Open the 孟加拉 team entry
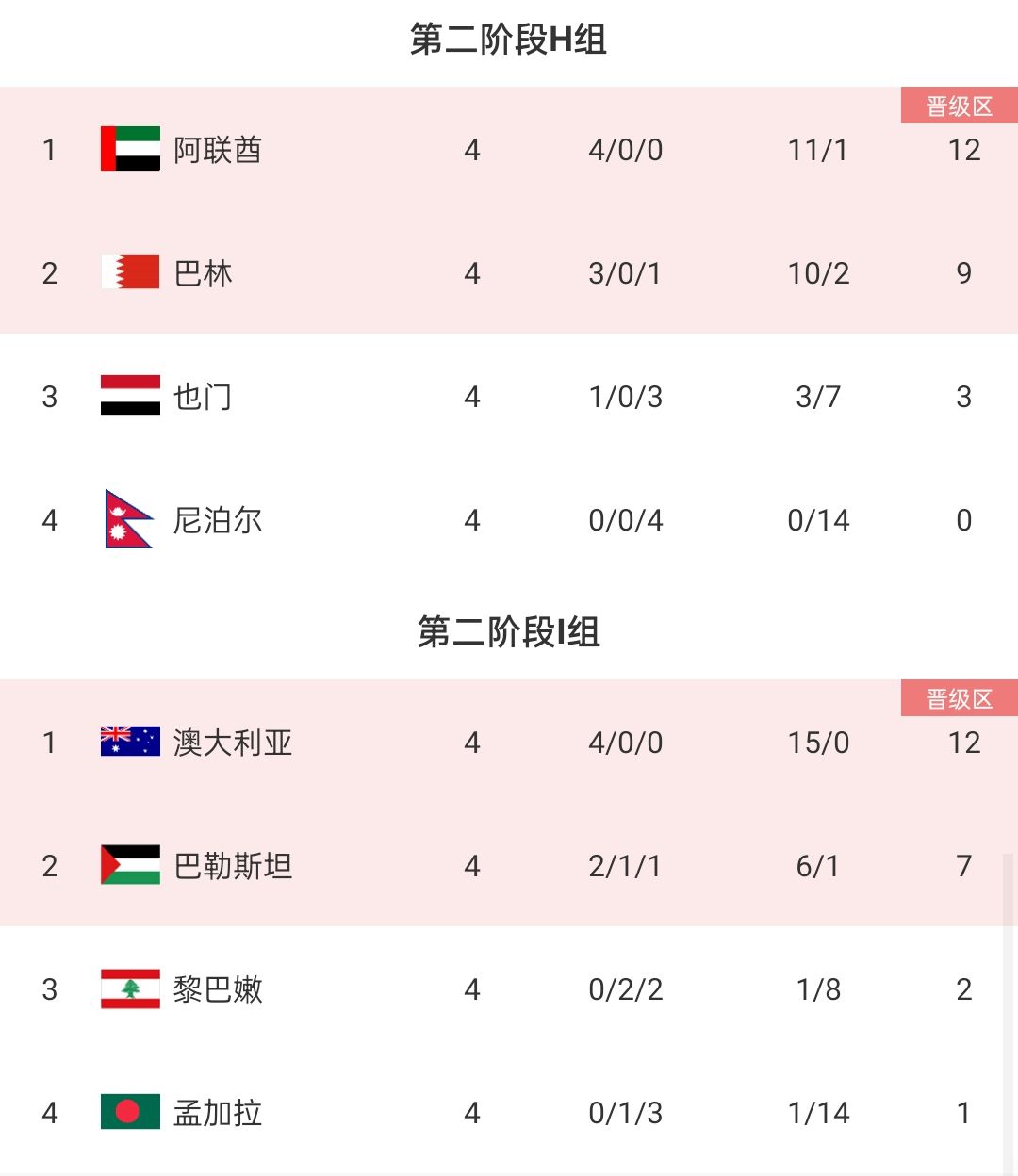 (217, 1113)
